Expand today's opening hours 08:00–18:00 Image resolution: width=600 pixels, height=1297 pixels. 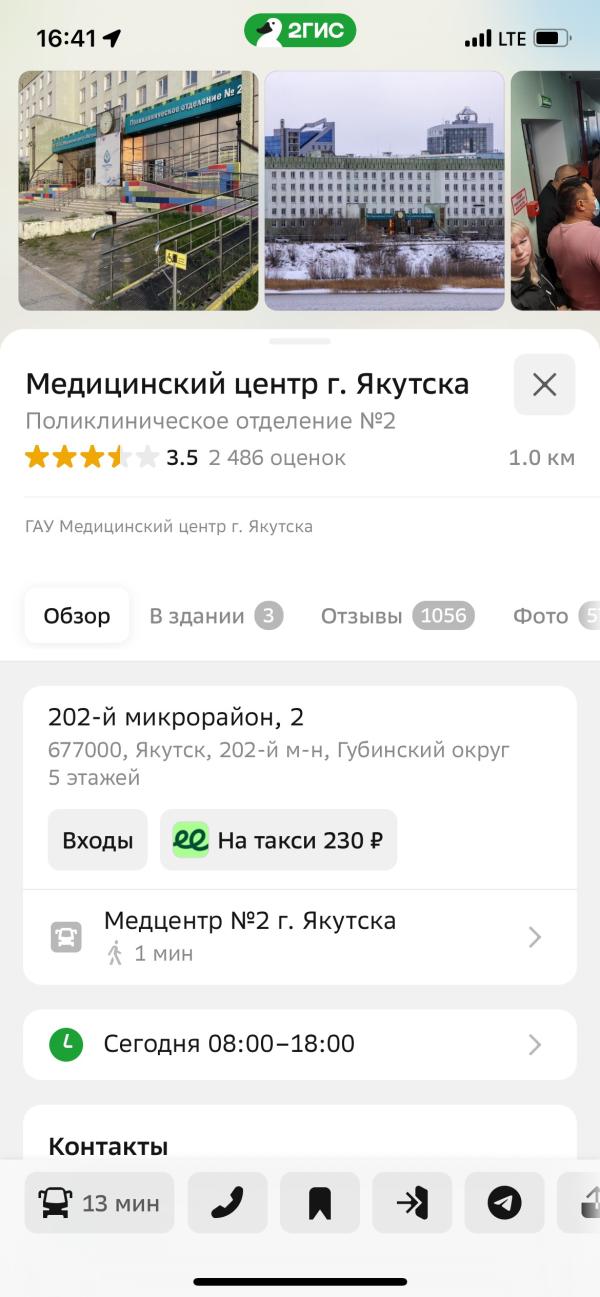click(299, 1044)
